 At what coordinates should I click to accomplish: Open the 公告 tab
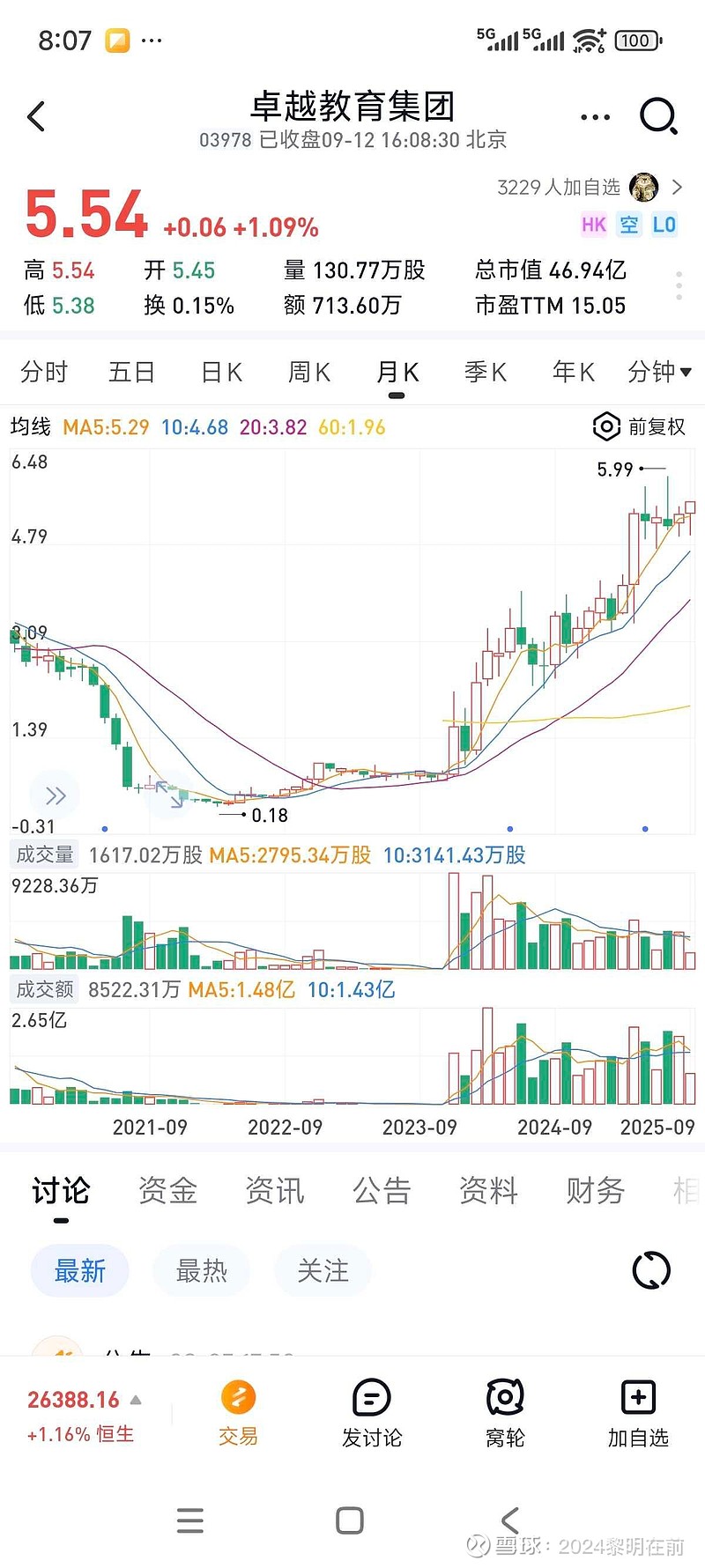(x=382, y=1191)
